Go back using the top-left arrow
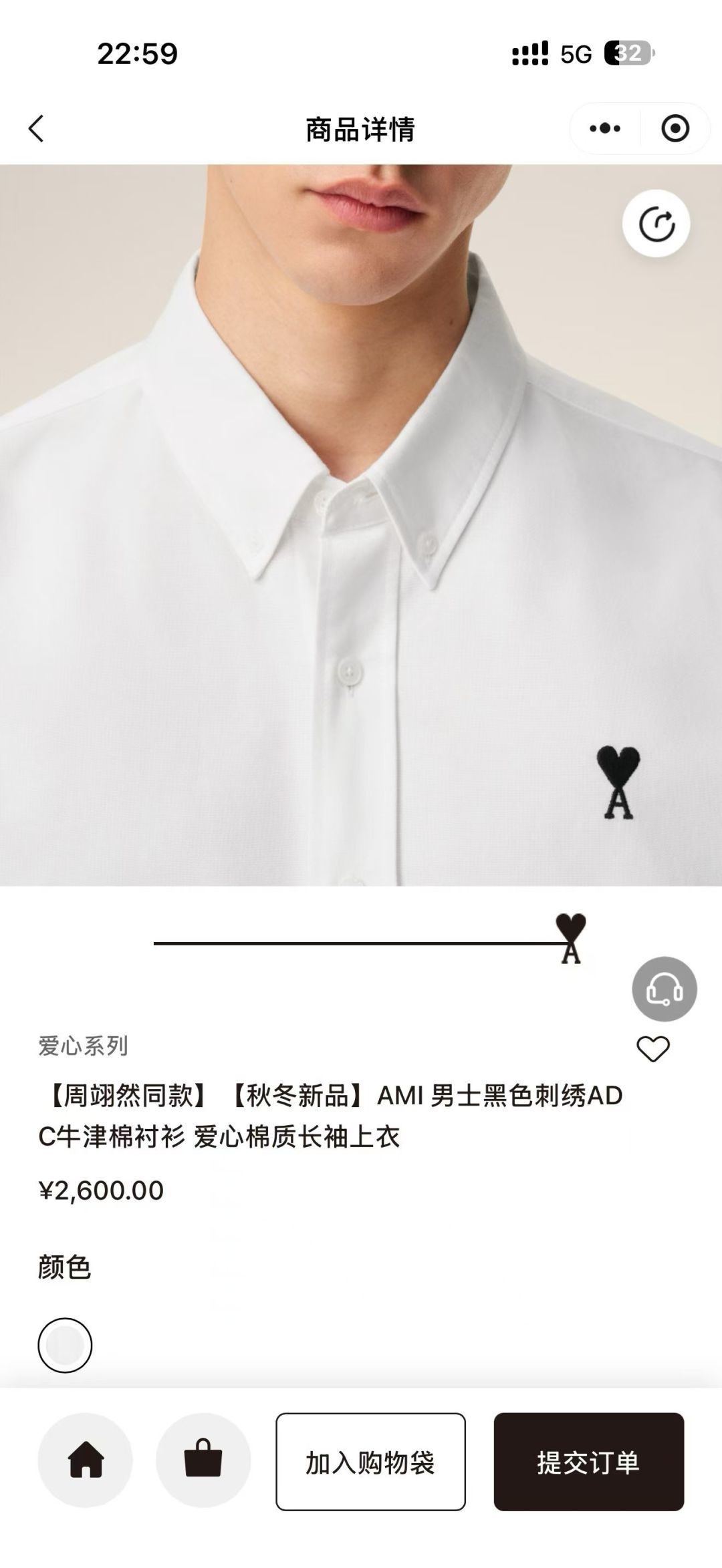The width and height of the screenshot is (722, 1568). click(36, 128)
